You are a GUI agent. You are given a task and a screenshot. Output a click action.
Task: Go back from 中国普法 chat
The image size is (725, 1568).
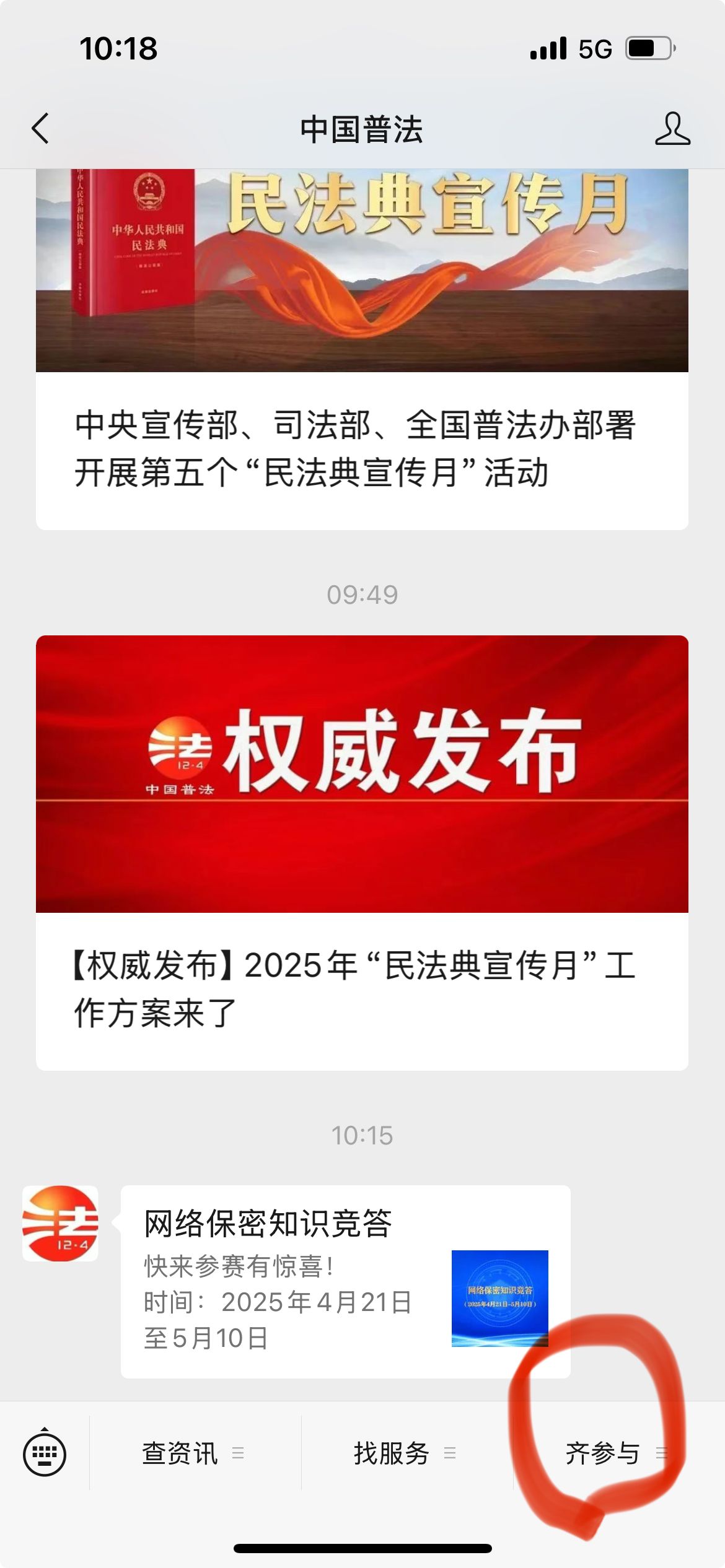pyautogui.click(x=41, y=129)
